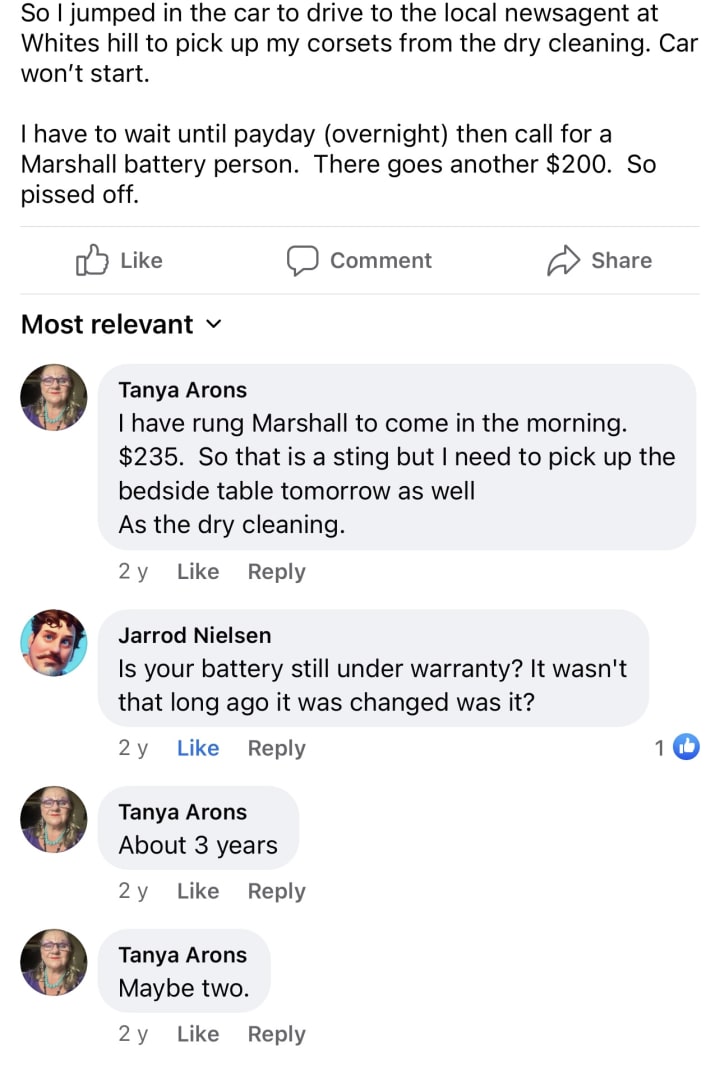This screenshot has height=1065, width=720.
Task: Like Tanya's comment about ringing Marshall
Action: tap(197, 572)
